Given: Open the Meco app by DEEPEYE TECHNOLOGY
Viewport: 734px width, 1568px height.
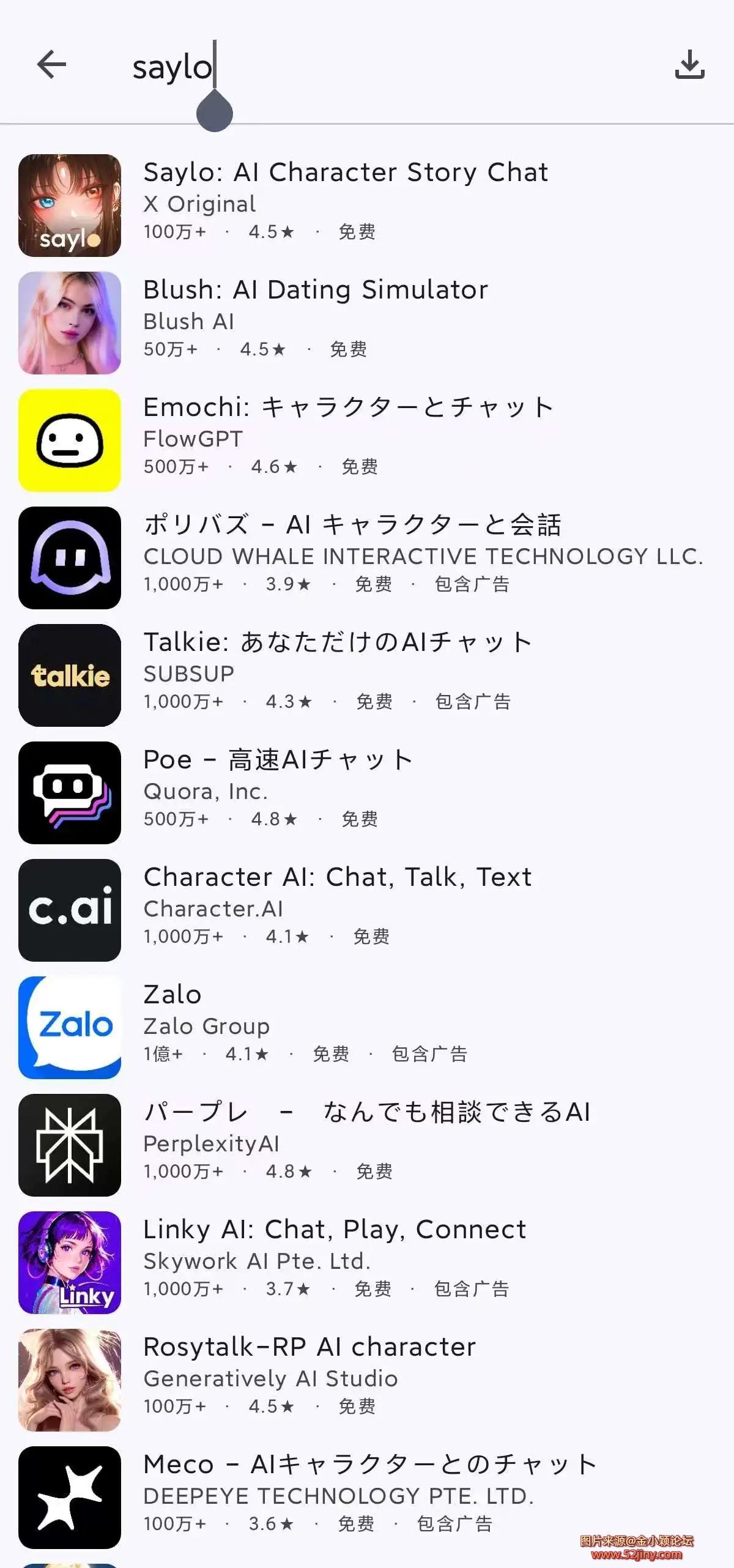Looking at the screenshot, I should pyautogui.click(x=370, y=1465).
